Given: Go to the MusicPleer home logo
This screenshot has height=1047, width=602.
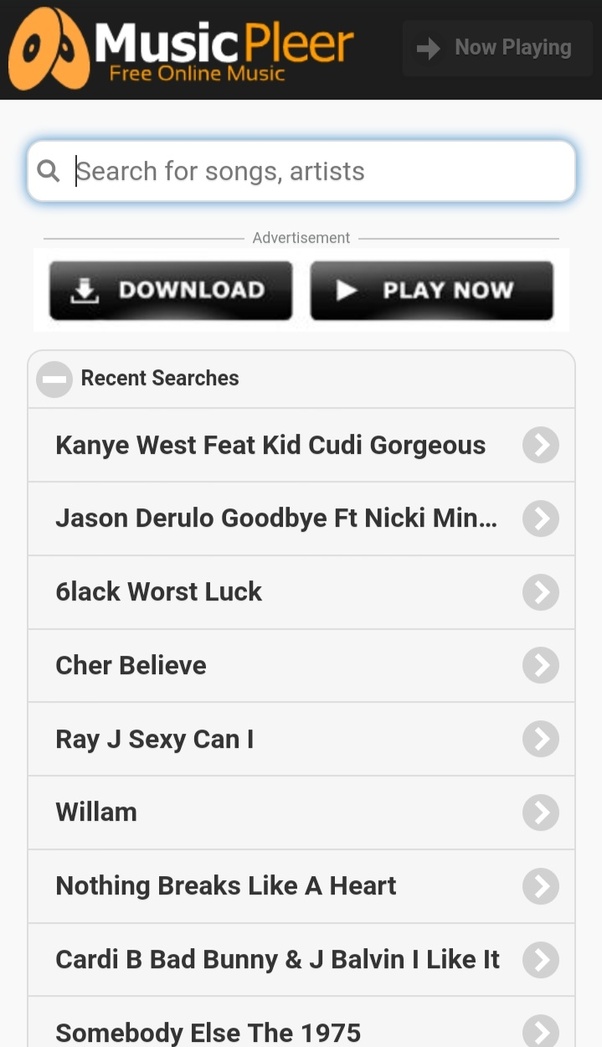Looking at the screenshot, I should point(181,48).
